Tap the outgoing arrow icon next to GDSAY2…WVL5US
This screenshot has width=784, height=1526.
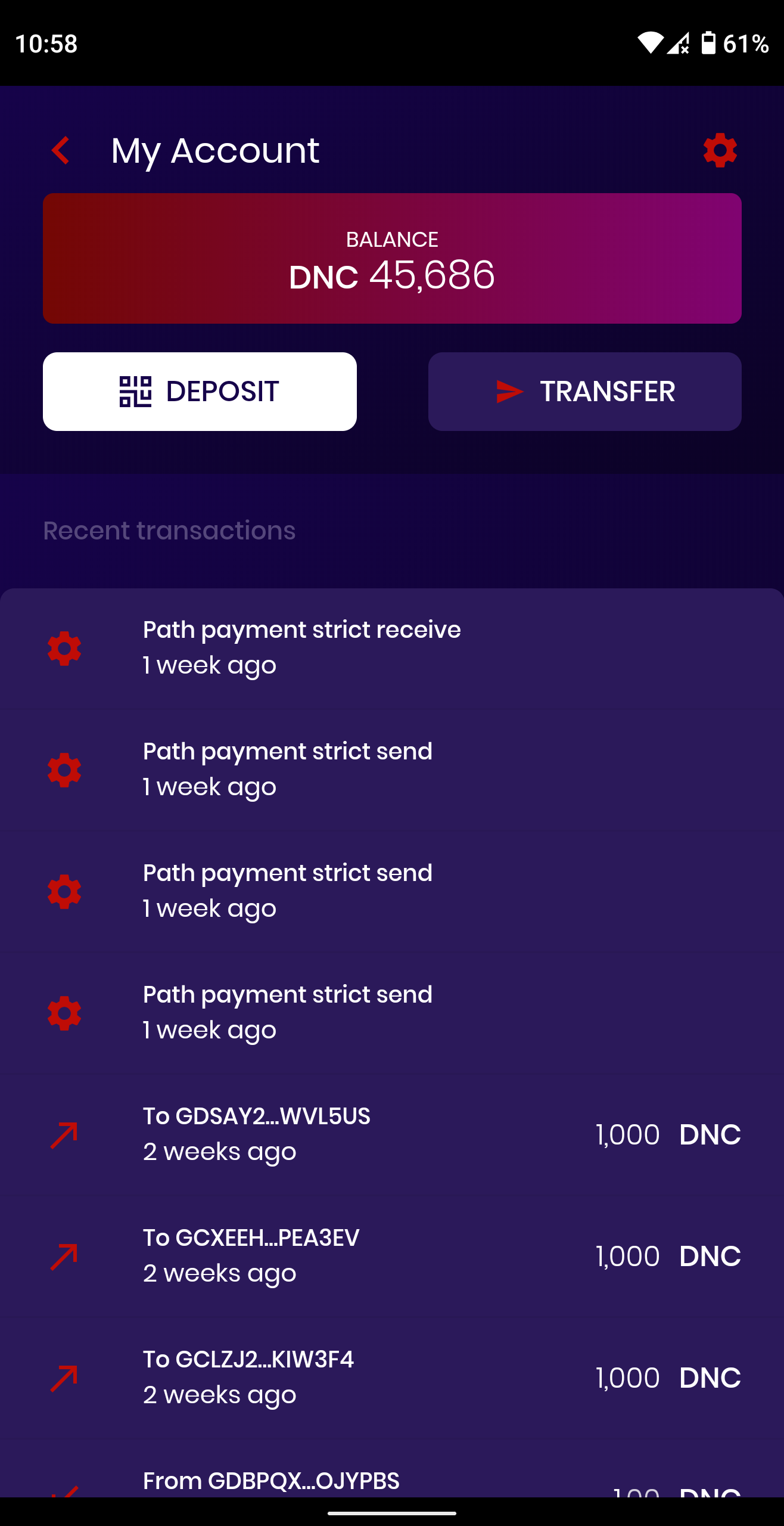point(63,1134)
